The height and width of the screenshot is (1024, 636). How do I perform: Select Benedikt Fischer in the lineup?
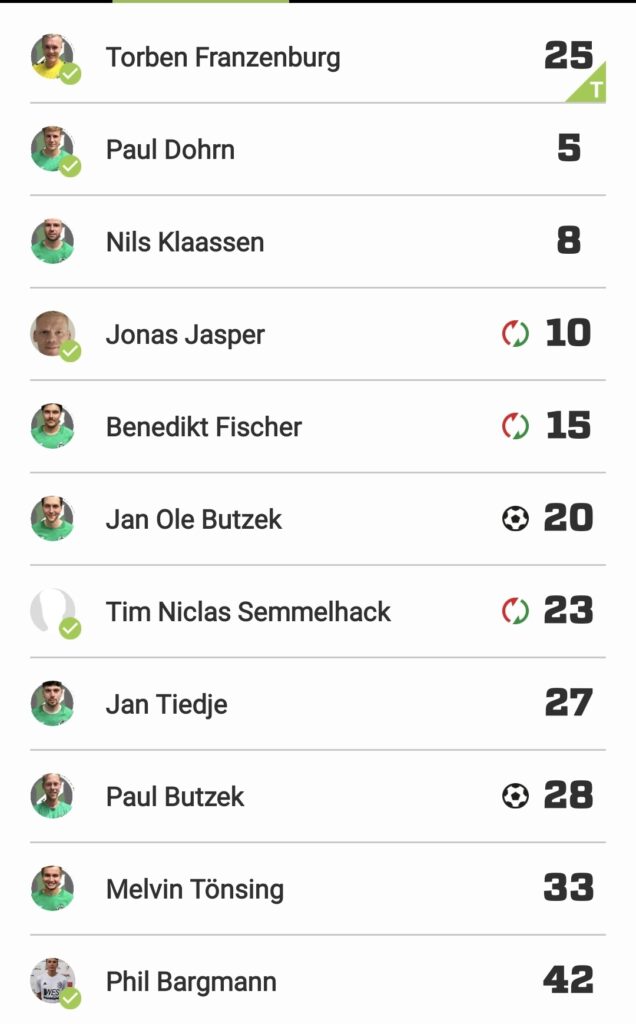tap(204, 427)
